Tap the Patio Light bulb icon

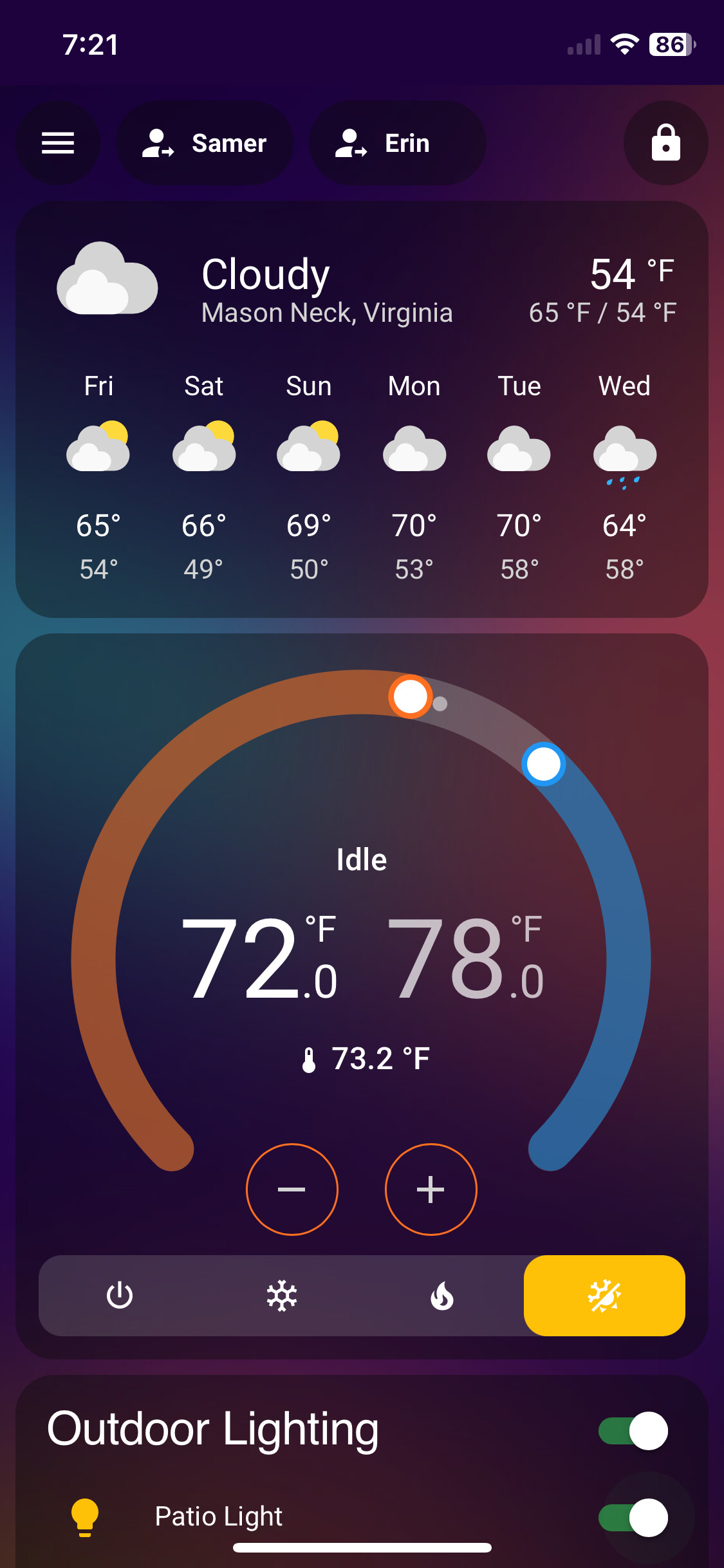coord(84,1517)
